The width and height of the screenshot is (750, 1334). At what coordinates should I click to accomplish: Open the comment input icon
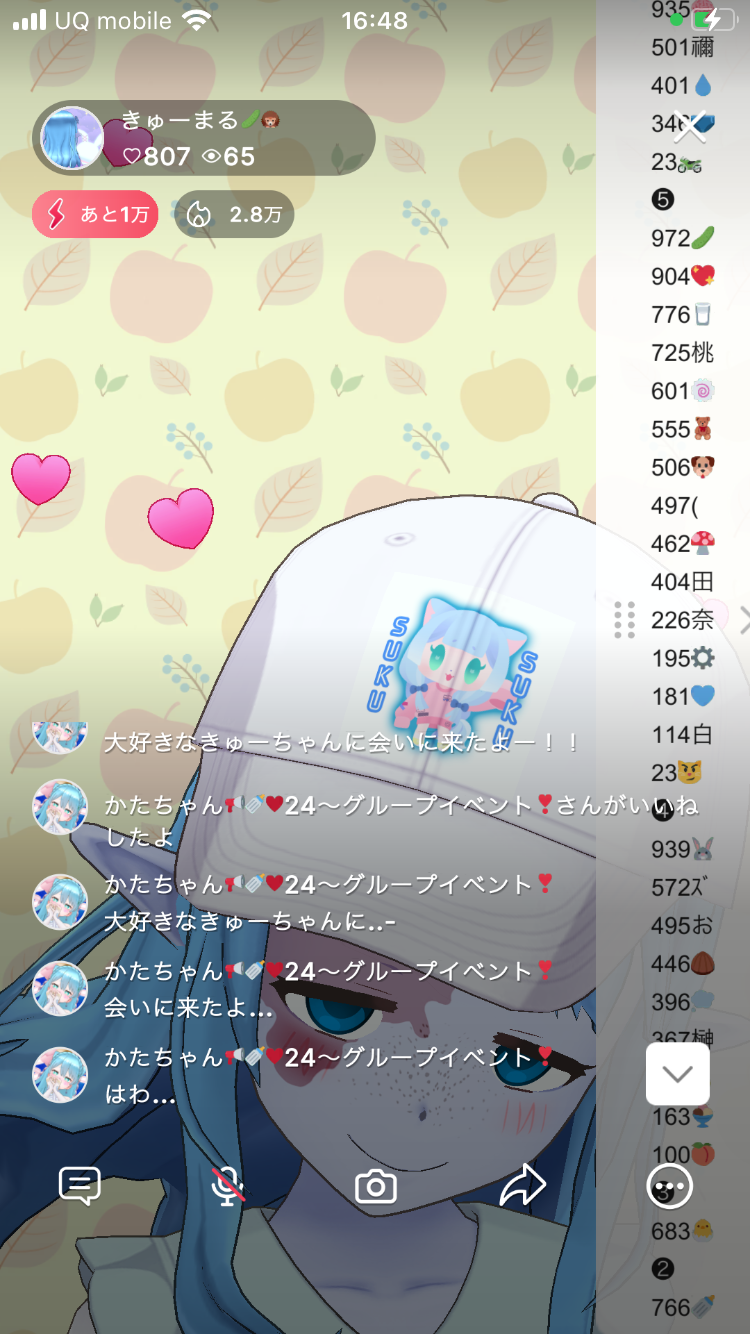click(80, 1186)
